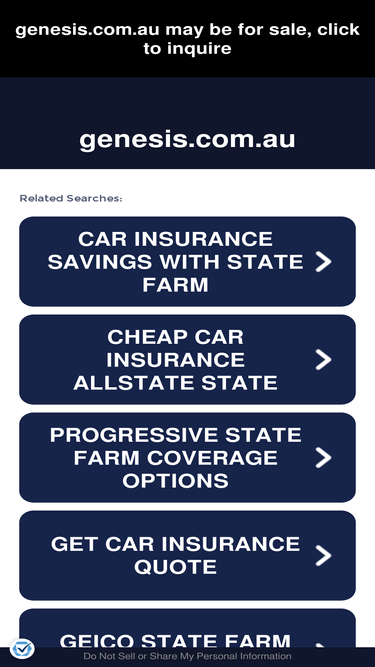Image resolution: width=375 pixels, height=667 pixels.
Task: Select Cheap Car Insurance Allstate State search
Action: [188, 359]
